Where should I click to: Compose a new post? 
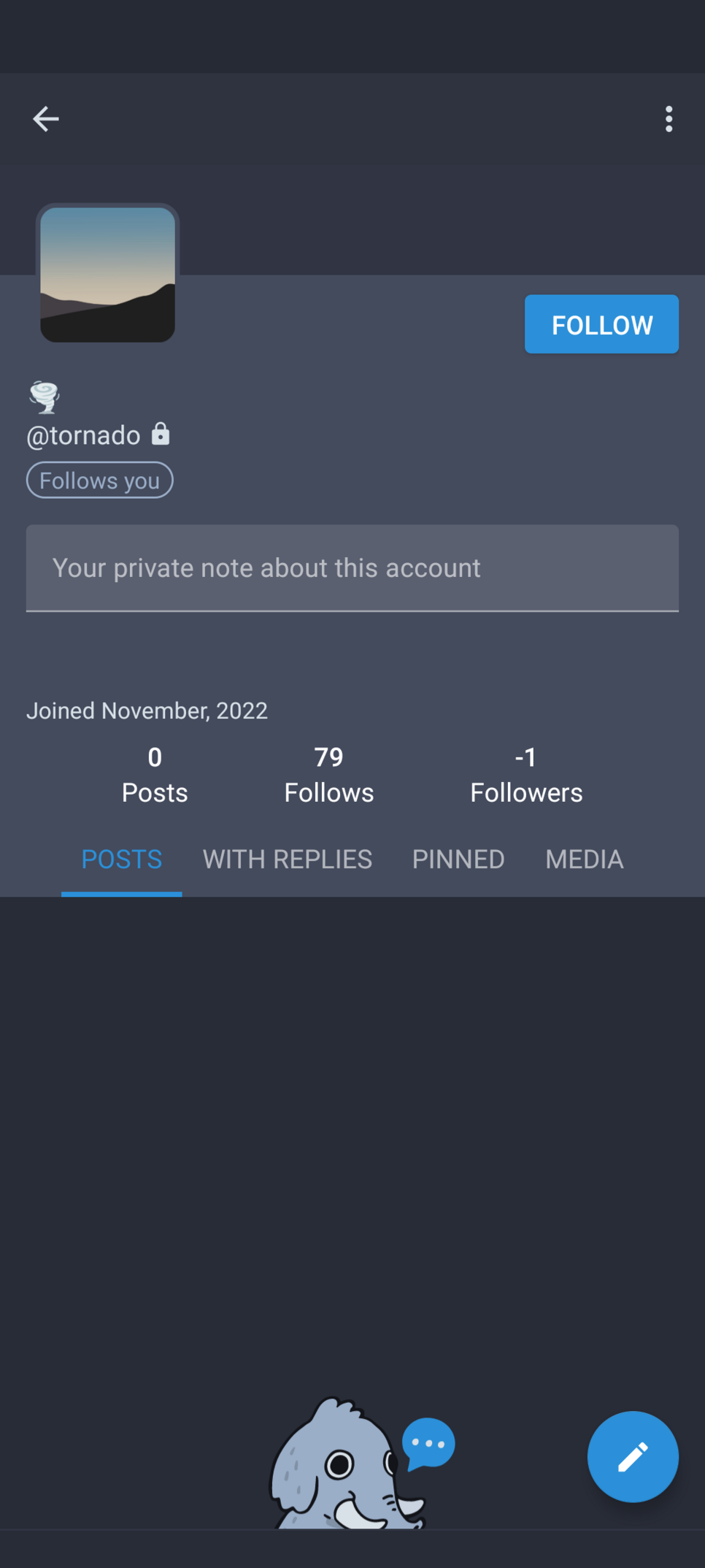point(633,1457)
